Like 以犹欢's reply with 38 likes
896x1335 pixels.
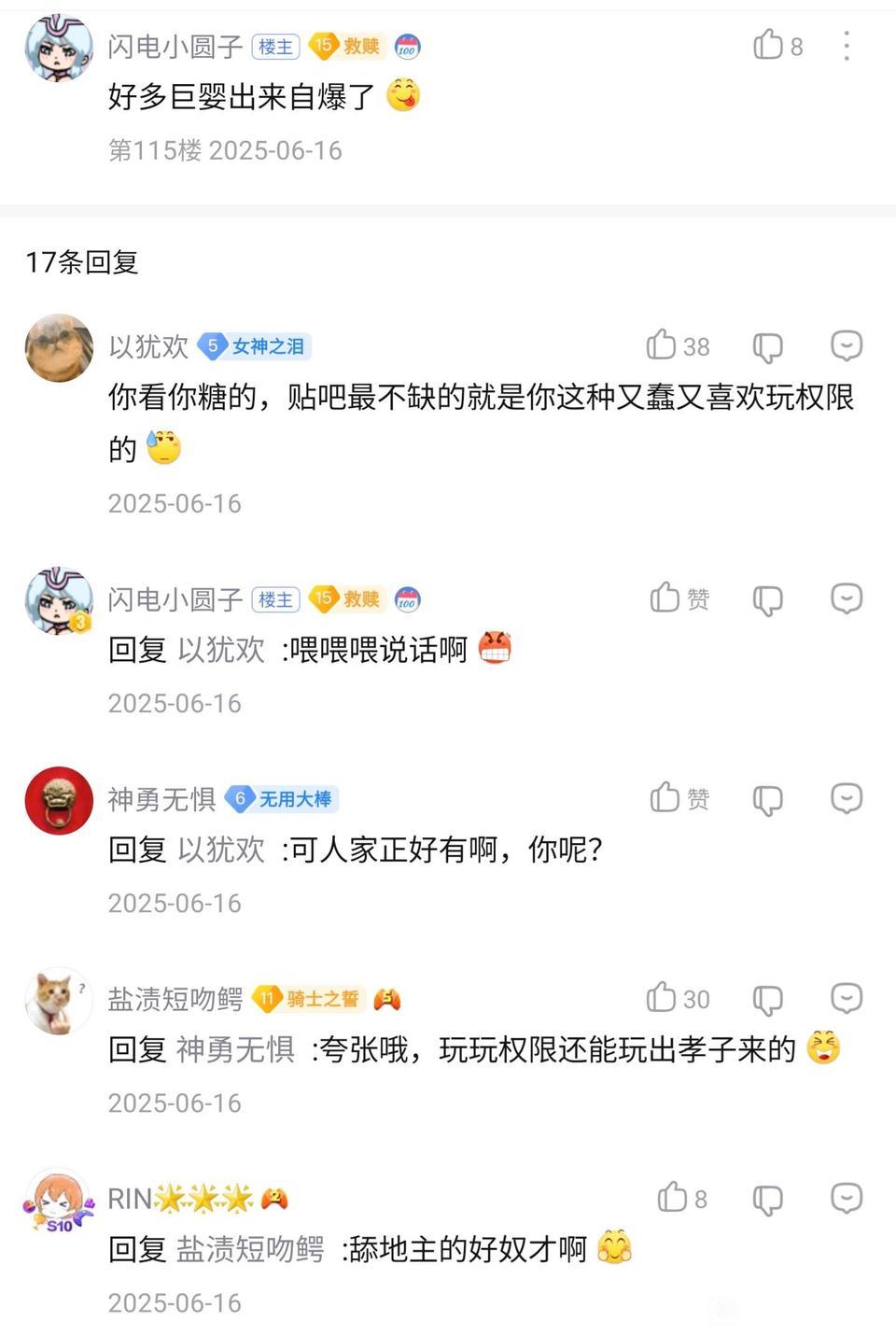click(662, 345)
